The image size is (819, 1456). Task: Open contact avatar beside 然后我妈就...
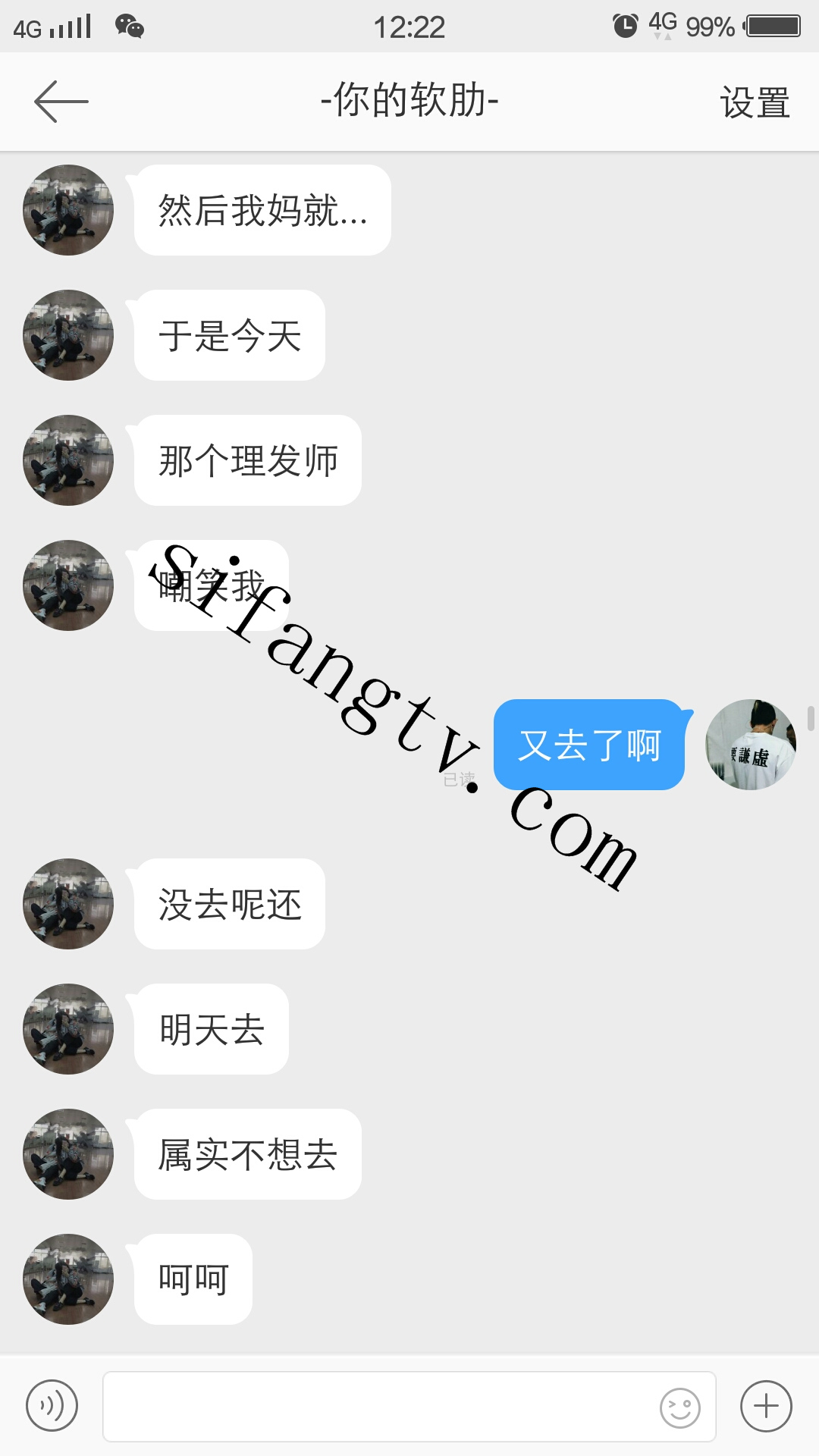68,210
